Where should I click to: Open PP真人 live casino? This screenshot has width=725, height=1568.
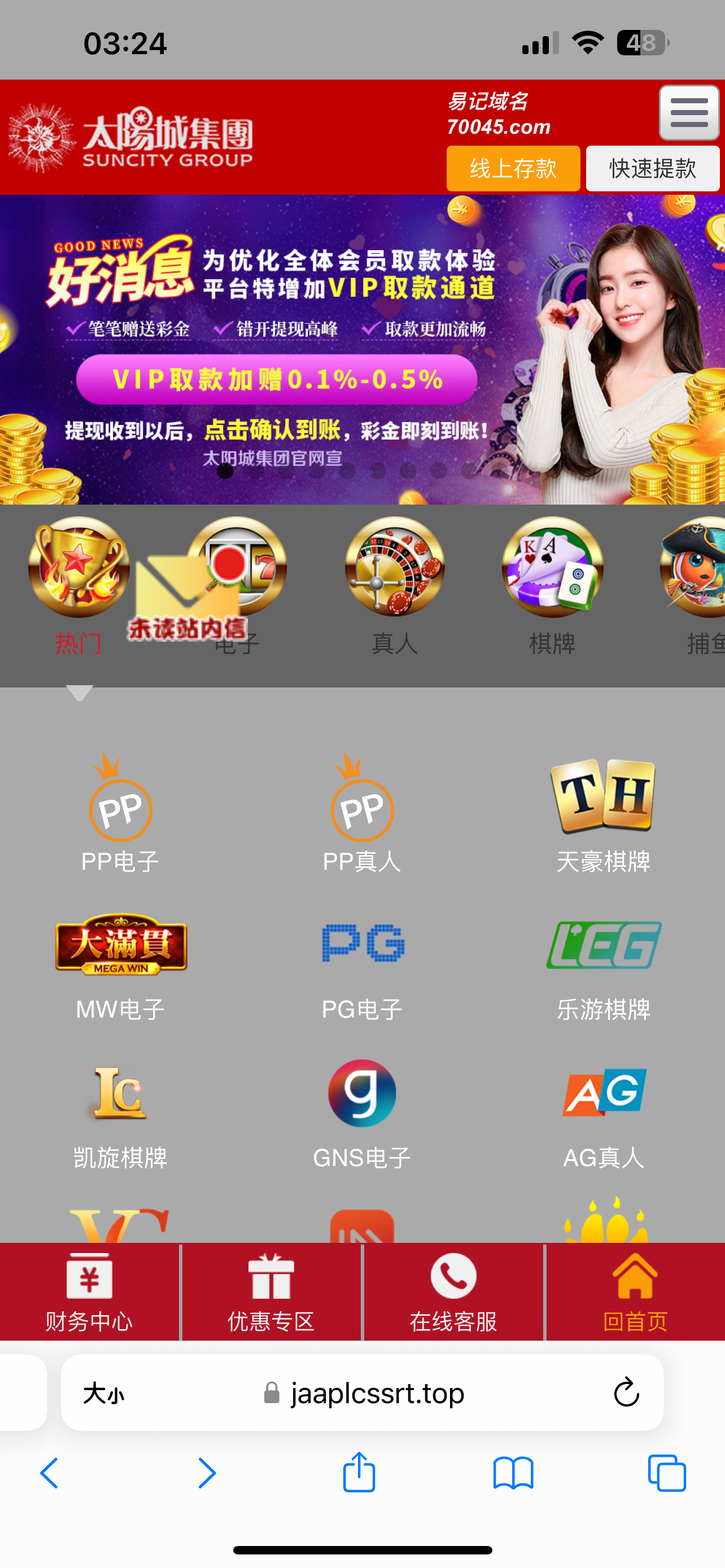pyautogui.click(x=362, y=814)
